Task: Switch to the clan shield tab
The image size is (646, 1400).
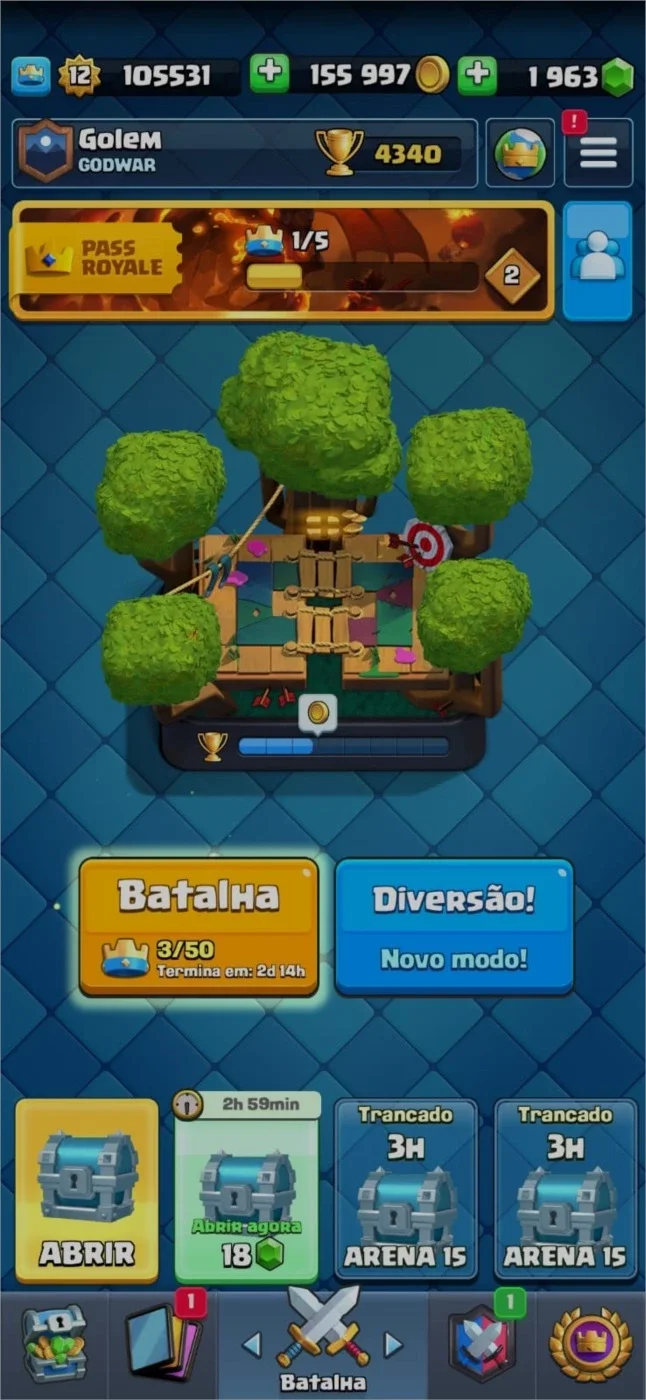Action: [483, 1342]
